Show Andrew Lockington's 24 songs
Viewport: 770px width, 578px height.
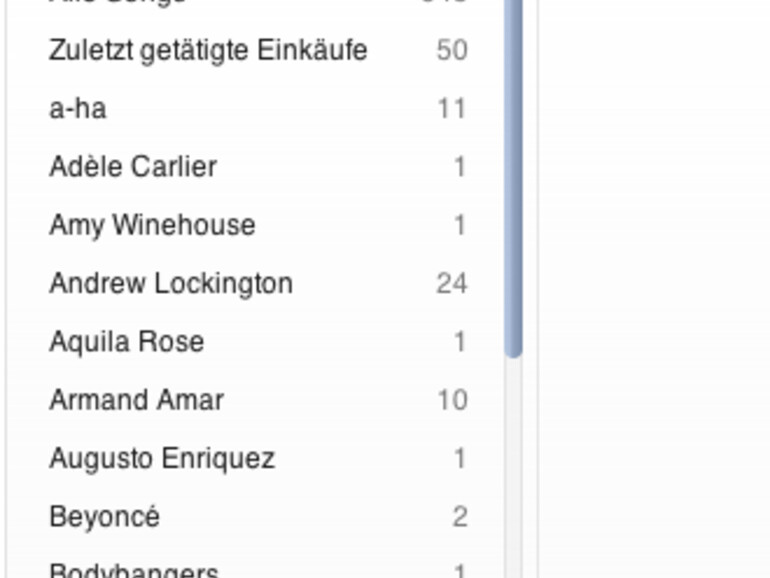(x=171, y=283)
